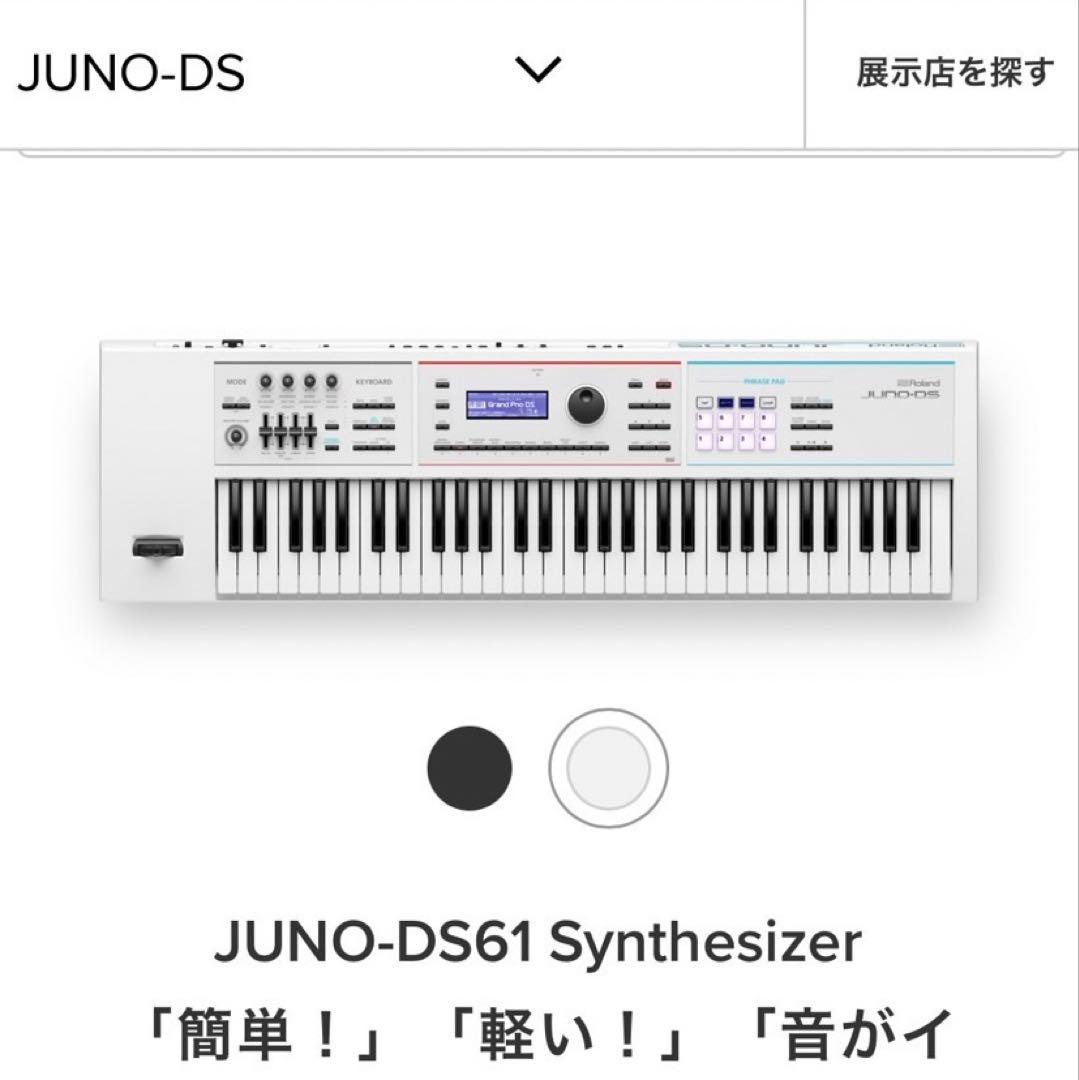Image resolution: width=1079 pixels, height=1080 pixels.
Task: Open 展示店を探す store finder
Action: point(954,72)
